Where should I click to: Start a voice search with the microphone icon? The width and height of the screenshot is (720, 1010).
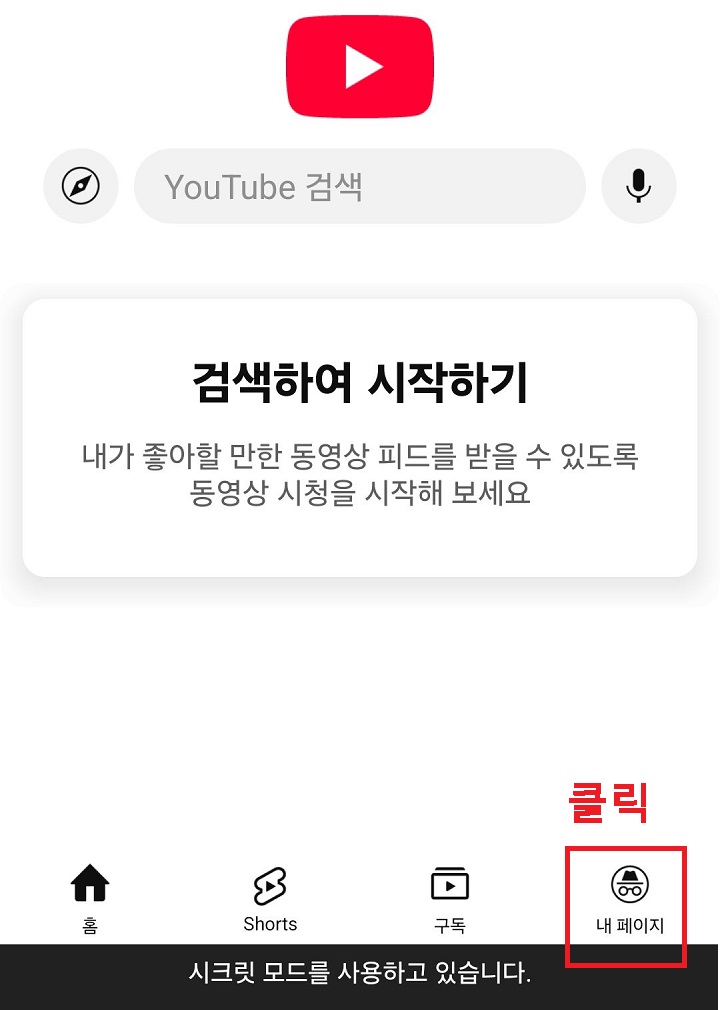tap(638, 186)
